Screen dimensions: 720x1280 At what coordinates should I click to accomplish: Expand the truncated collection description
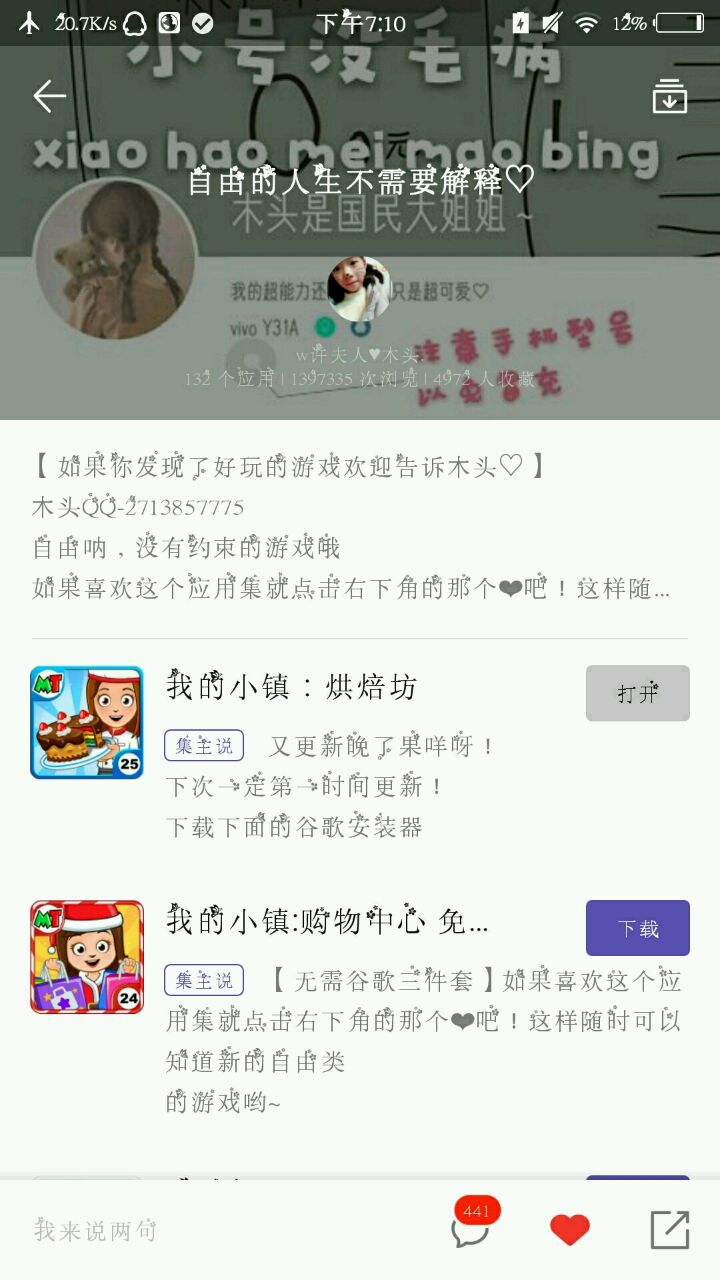[350, 588]
